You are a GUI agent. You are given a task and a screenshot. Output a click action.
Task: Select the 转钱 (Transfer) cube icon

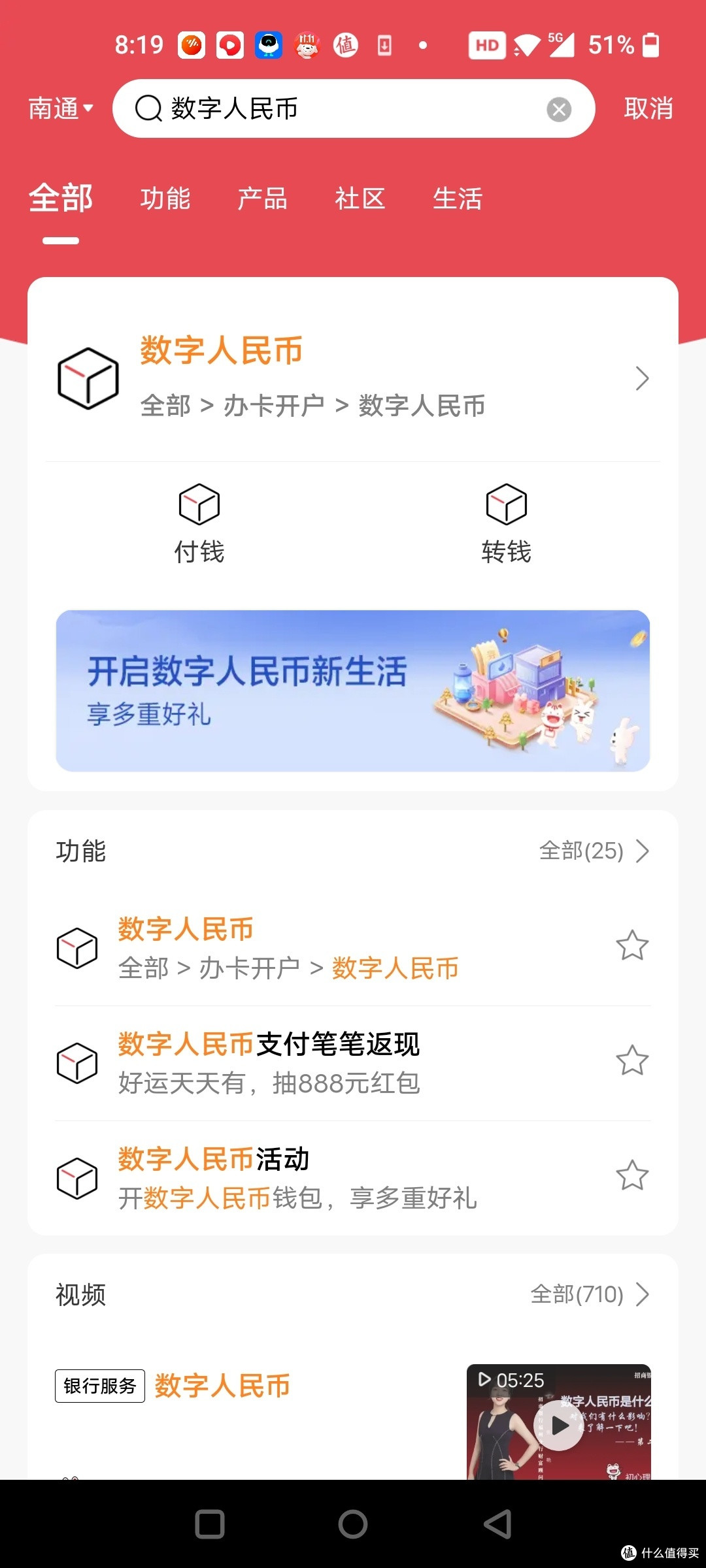point(507,504)
